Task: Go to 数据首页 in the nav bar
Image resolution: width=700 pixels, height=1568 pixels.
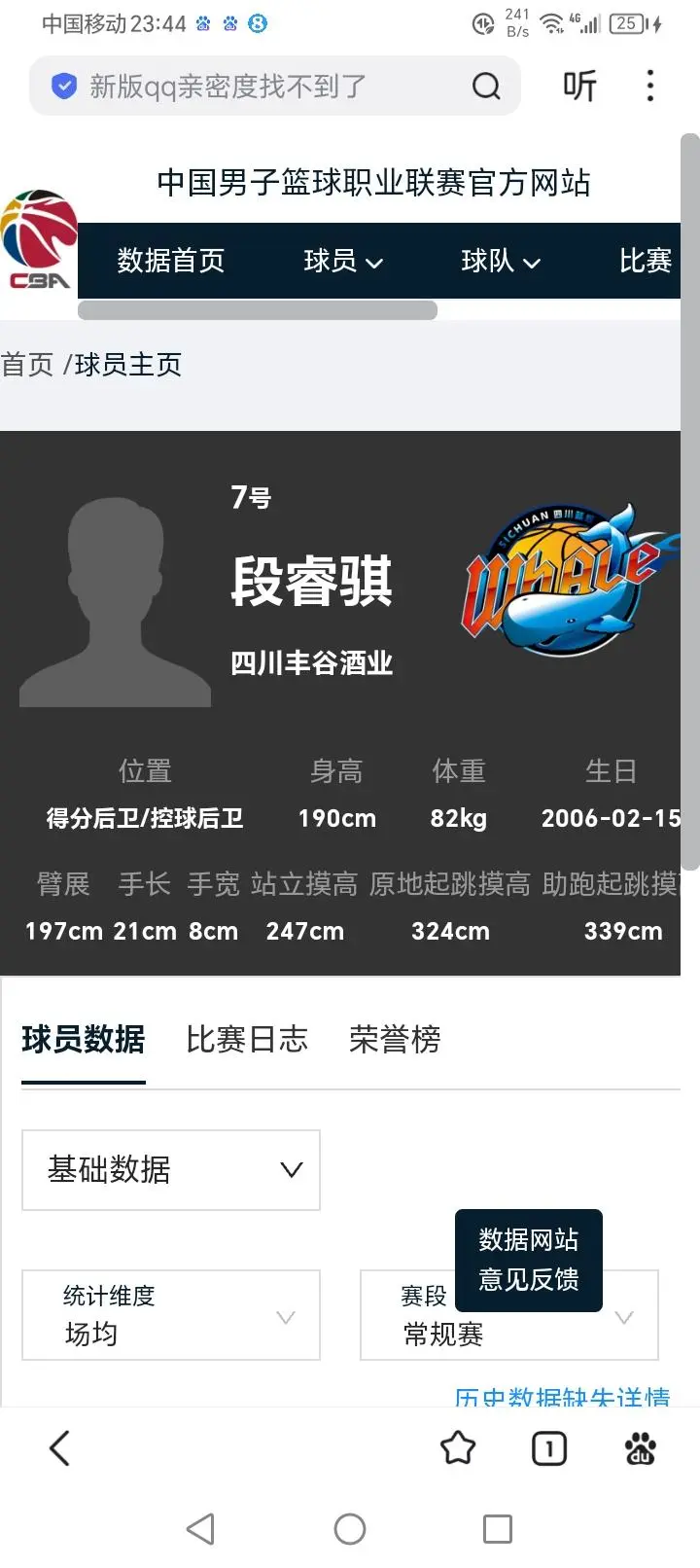Action: point(171,261)
